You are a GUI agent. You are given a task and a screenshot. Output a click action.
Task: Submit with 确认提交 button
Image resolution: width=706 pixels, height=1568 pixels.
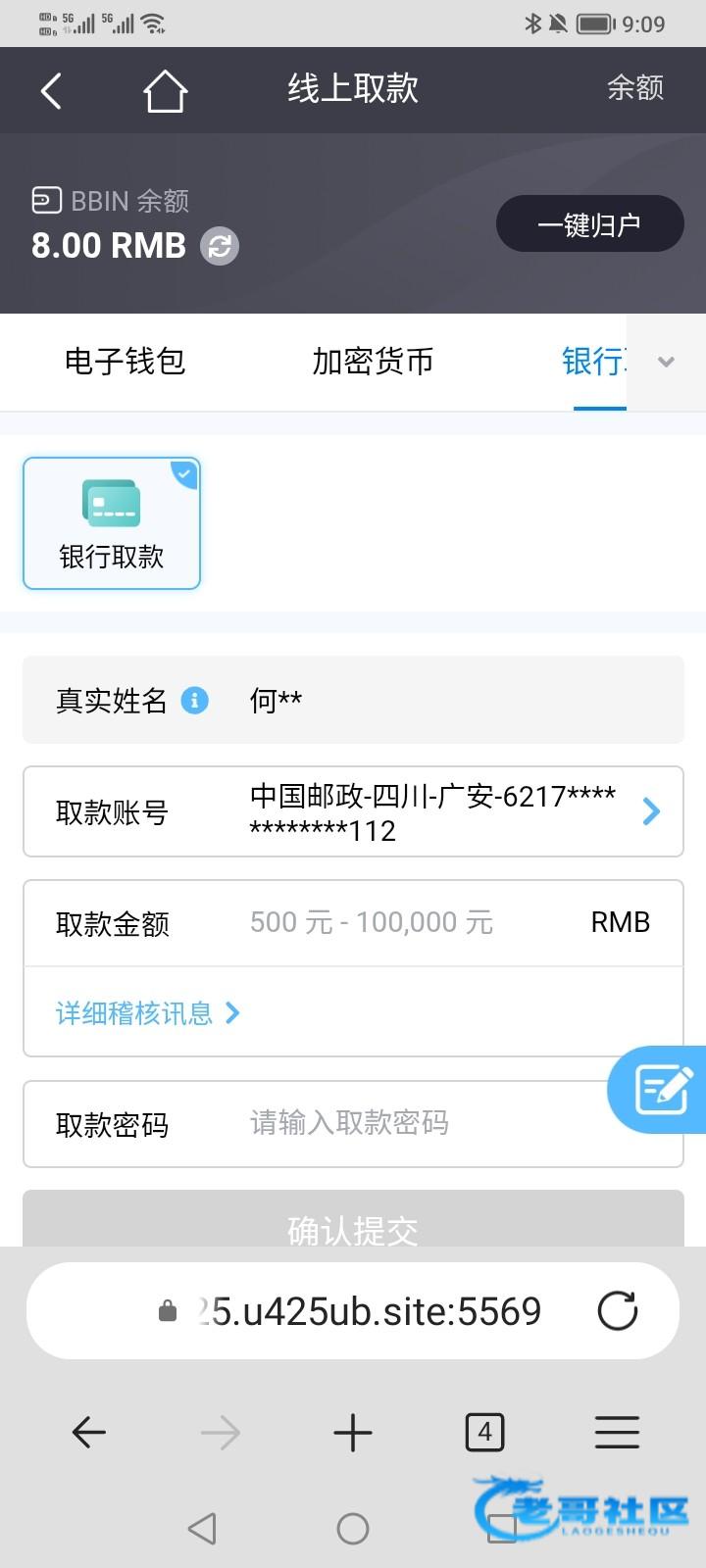[x=353, y=1219]
